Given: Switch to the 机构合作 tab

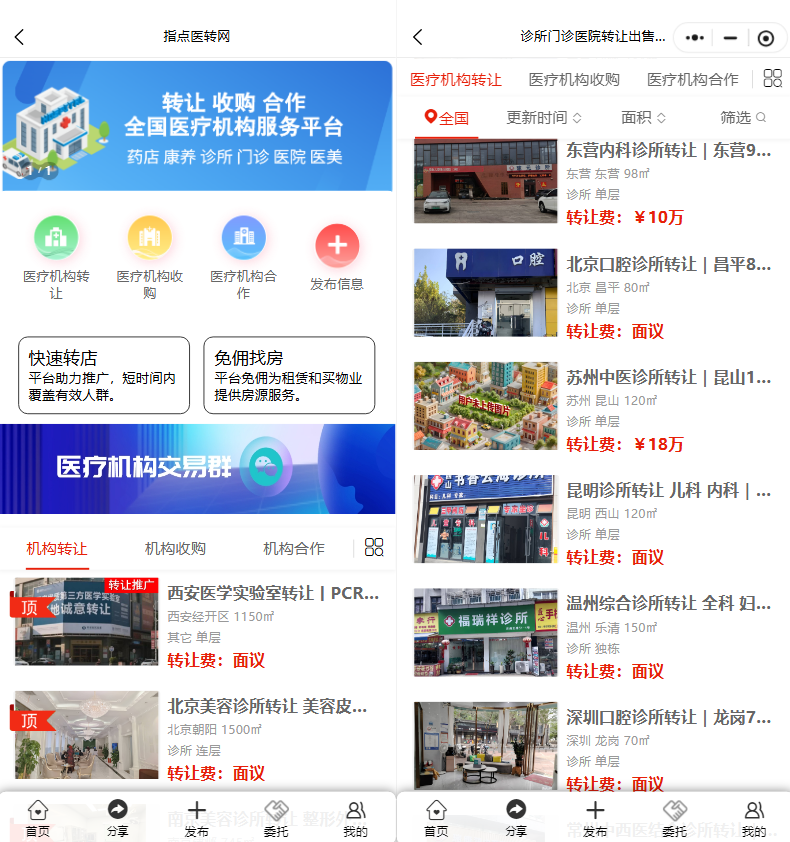Looking at the screenshot, I should click(293, 548).
